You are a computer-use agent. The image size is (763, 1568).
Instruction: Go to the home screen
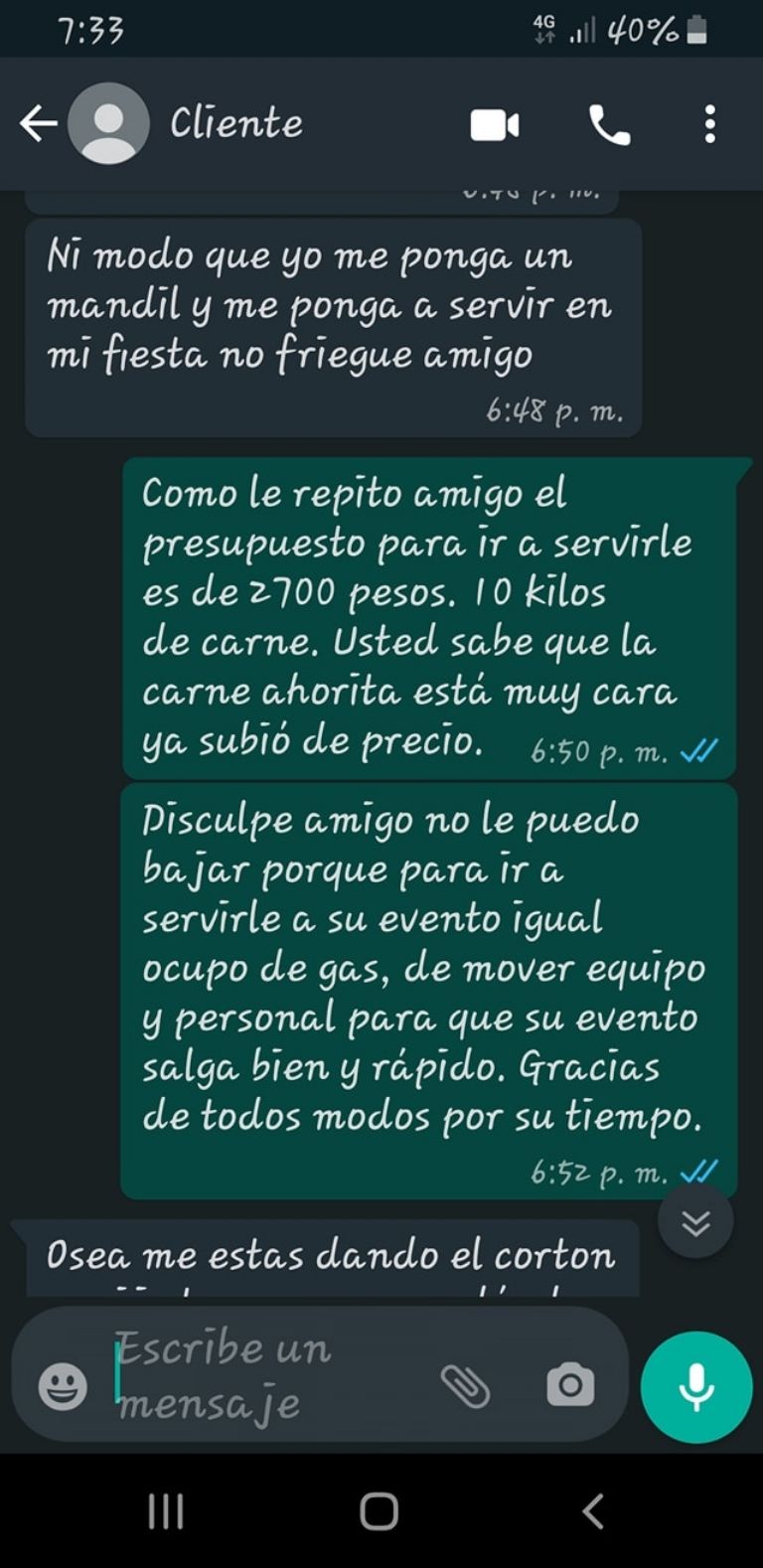(379, 1511)
